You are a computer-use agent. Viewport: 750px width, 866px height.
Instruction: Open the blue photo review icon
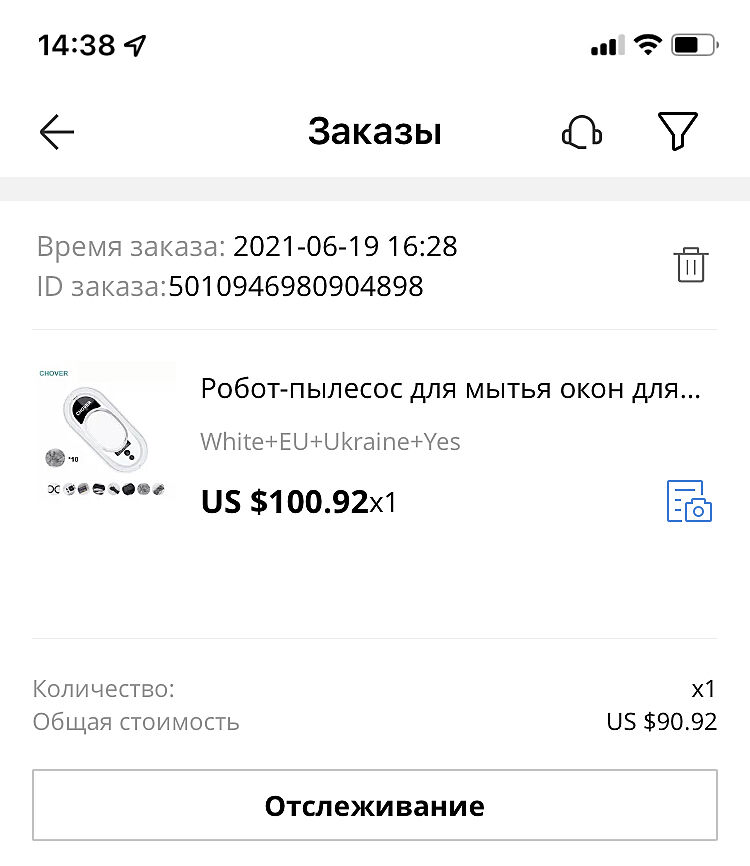(x=689, y=501)
